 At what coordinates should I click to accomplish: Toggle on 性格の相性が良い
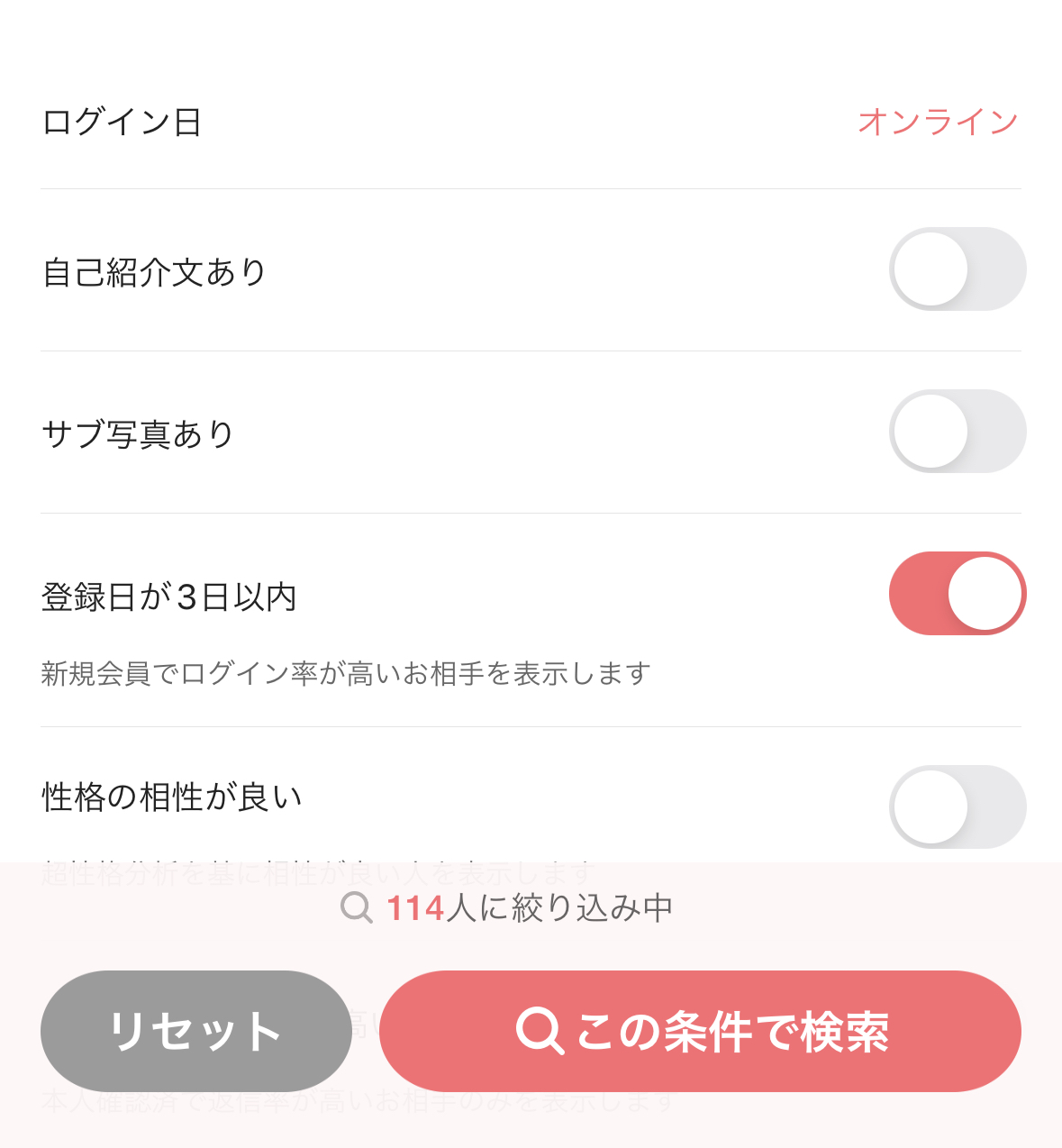pos(957,806)
